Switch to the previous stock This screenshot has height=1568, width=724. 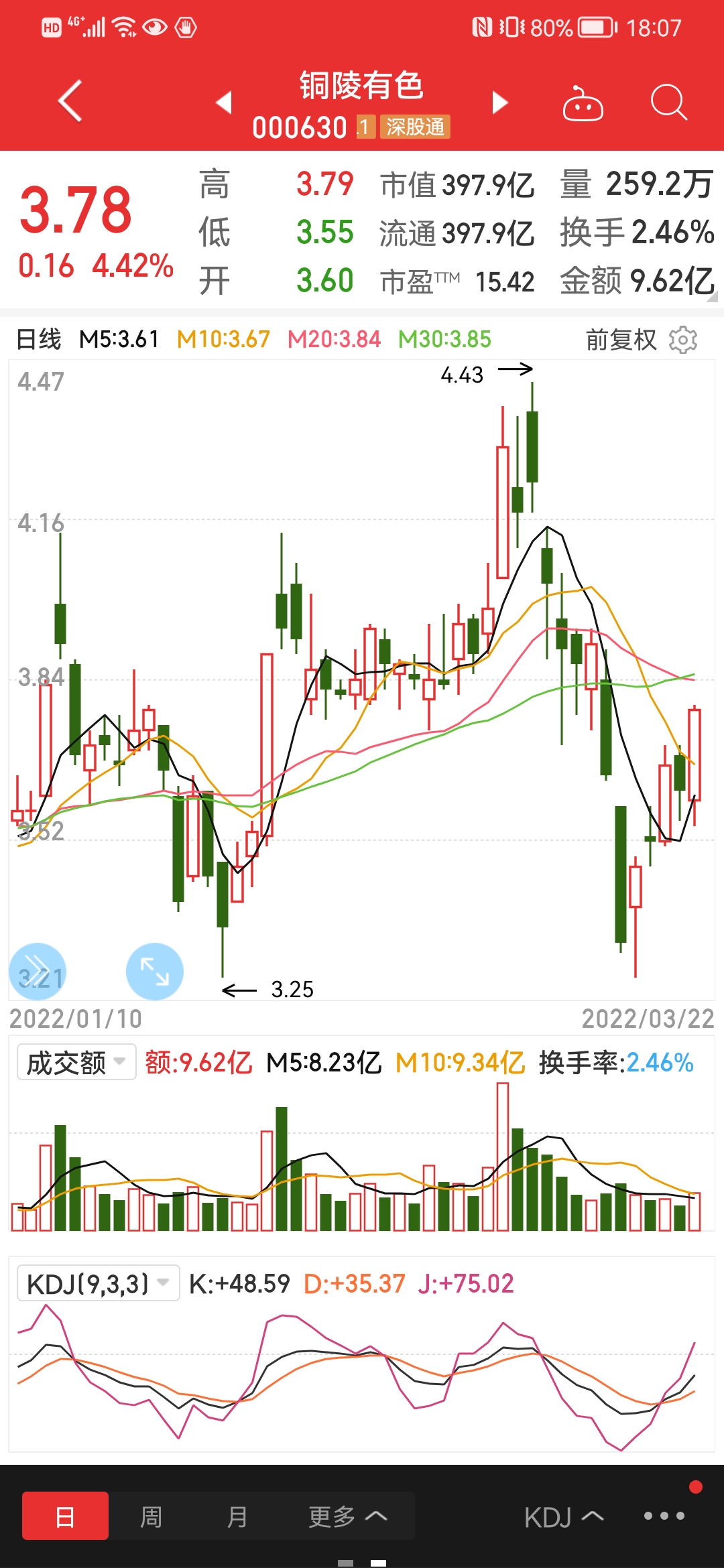[224, 103]
